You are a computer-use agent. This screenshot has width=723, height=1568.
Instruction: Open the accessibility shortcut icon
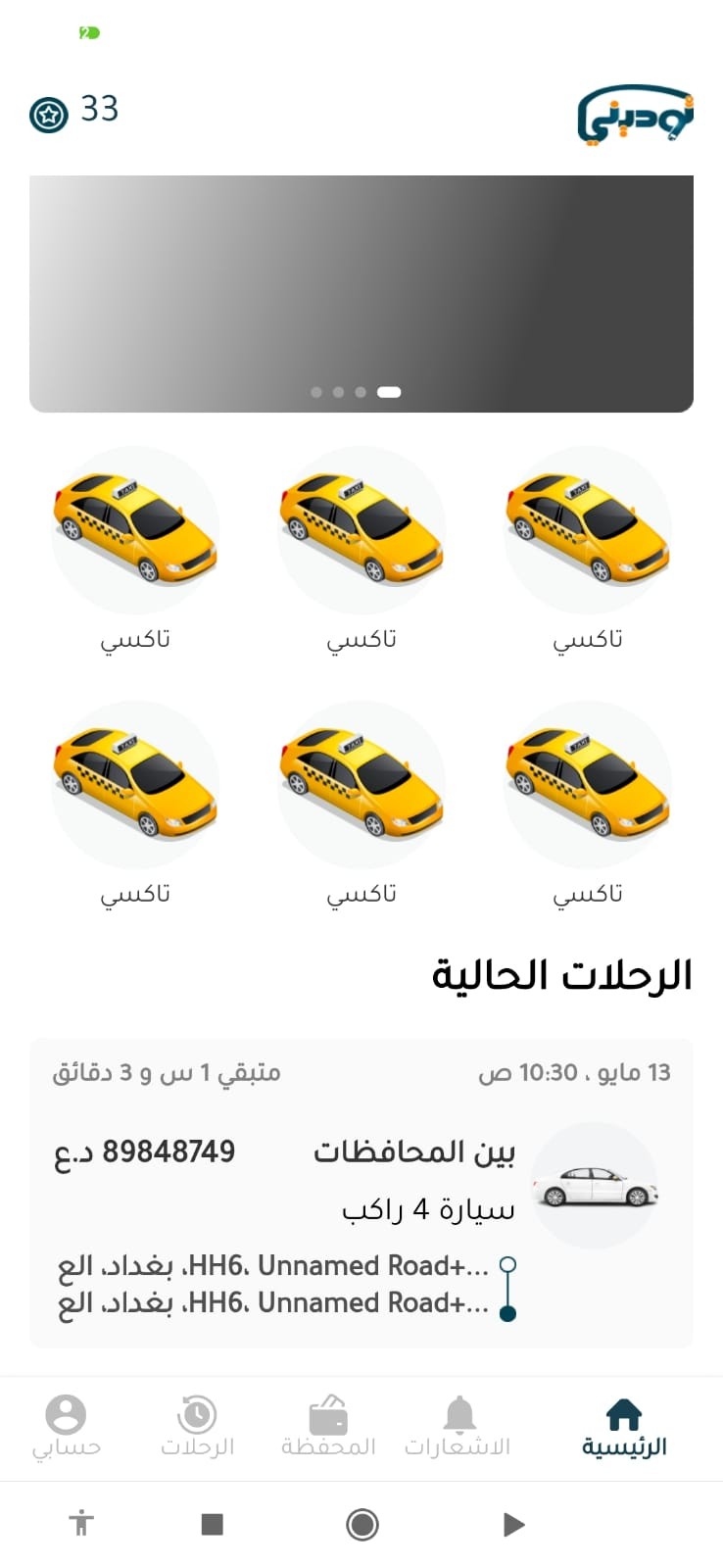click(x=80, y=1523)
